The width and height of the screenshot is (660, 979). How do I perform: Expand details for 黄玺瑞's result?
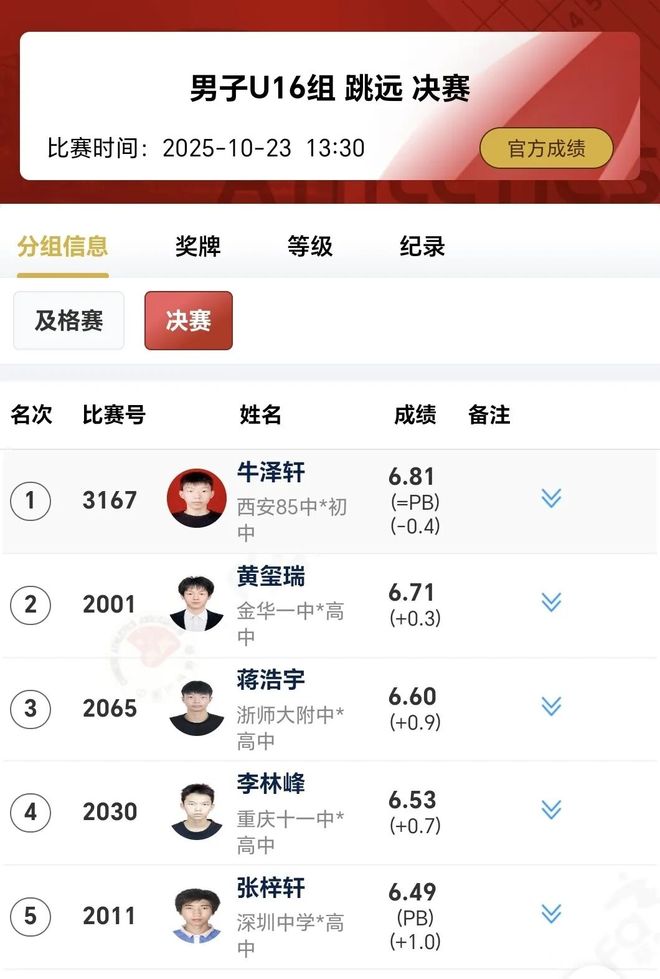551,602
